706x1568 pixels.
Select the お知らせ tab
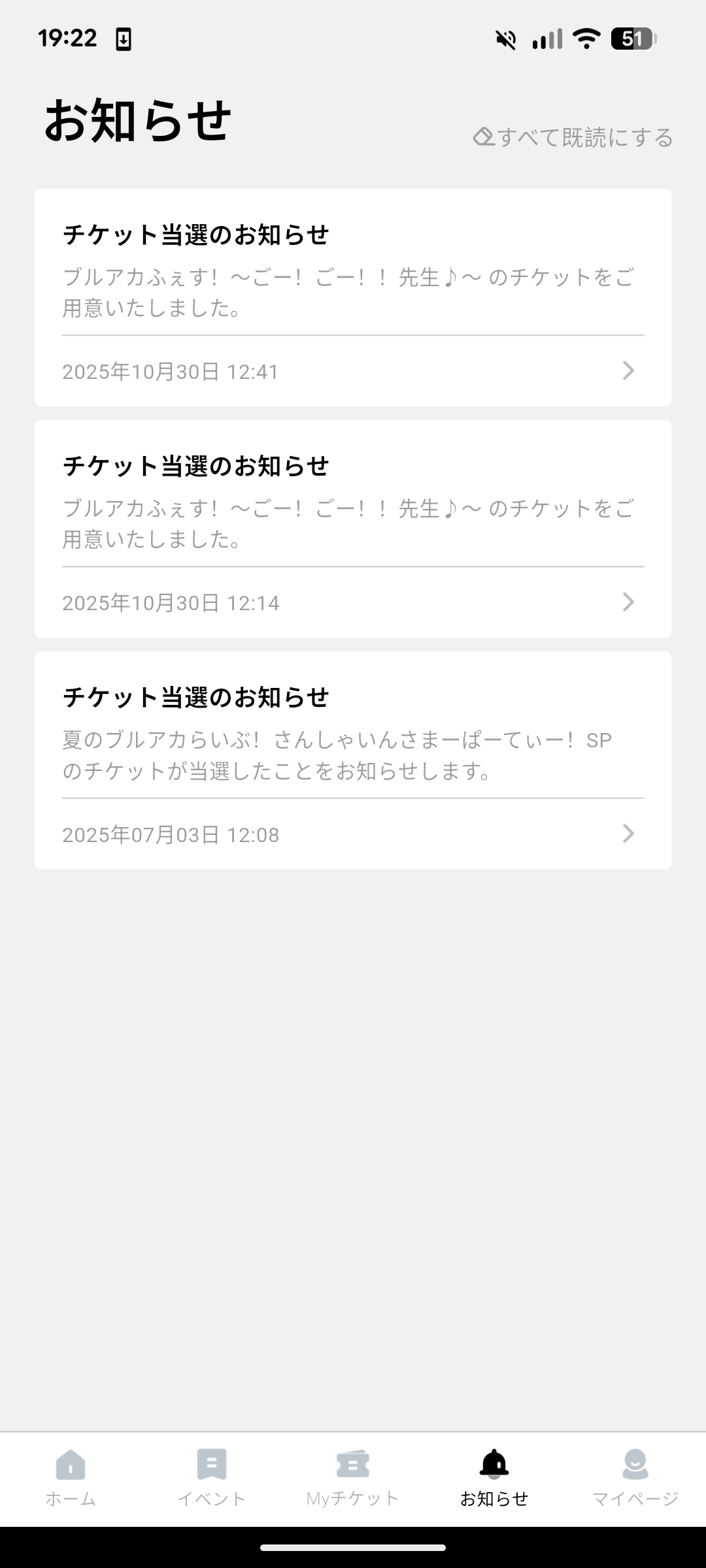tap(494, 1478)
